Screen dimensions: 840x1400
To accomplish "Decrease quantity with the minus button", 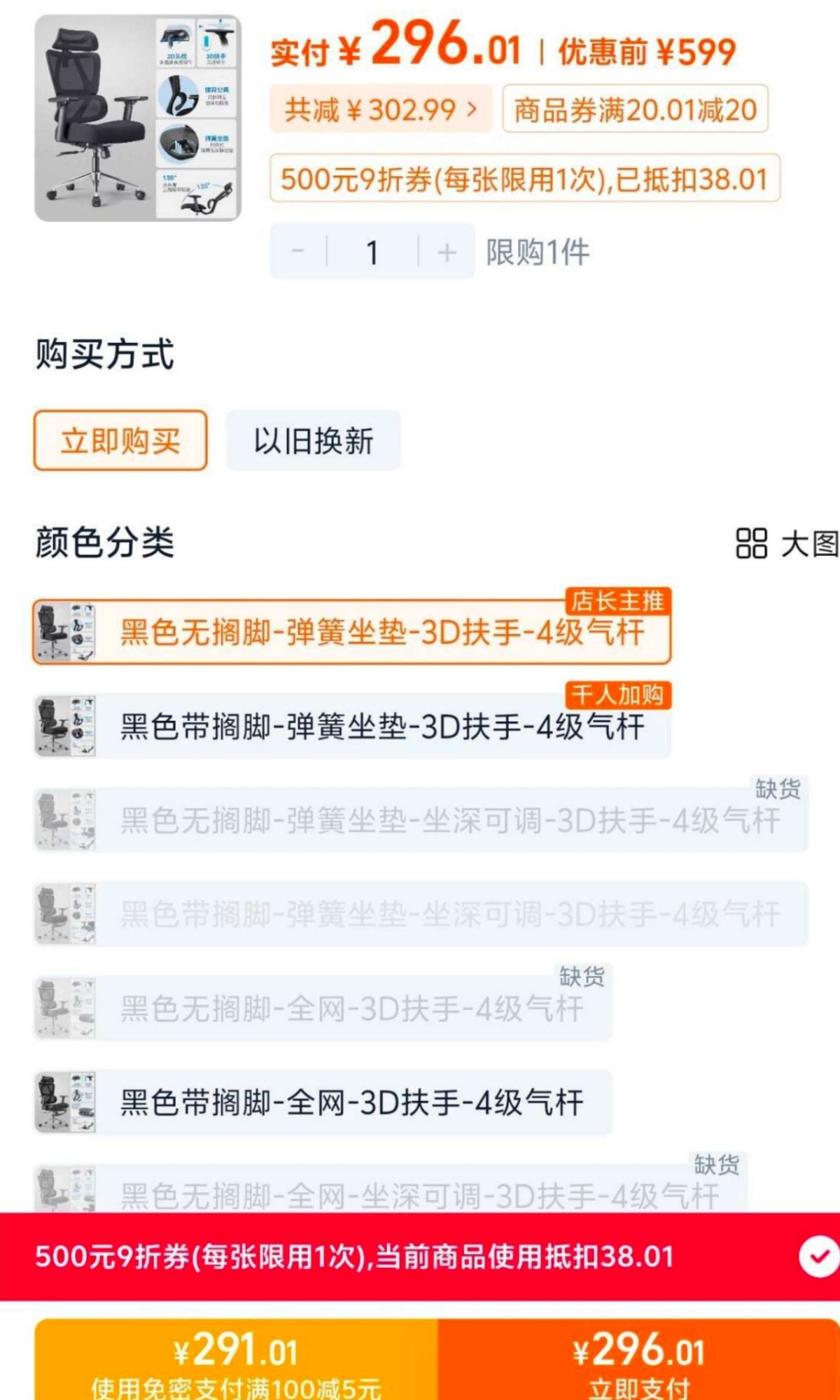I will pyautogui.click(x=298, y=252).
